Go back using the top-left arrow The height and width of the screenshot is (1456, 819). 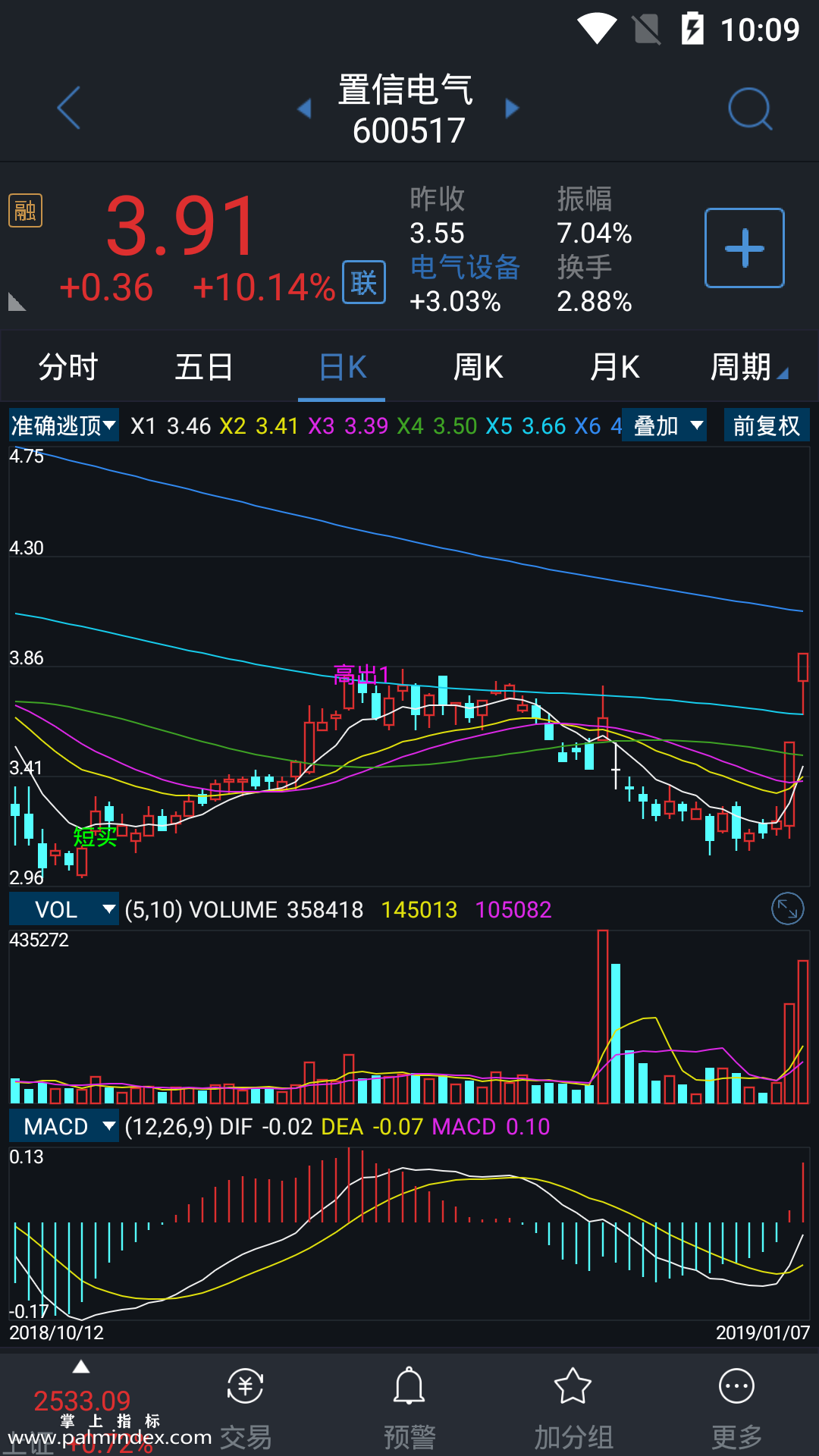[69, 108]
